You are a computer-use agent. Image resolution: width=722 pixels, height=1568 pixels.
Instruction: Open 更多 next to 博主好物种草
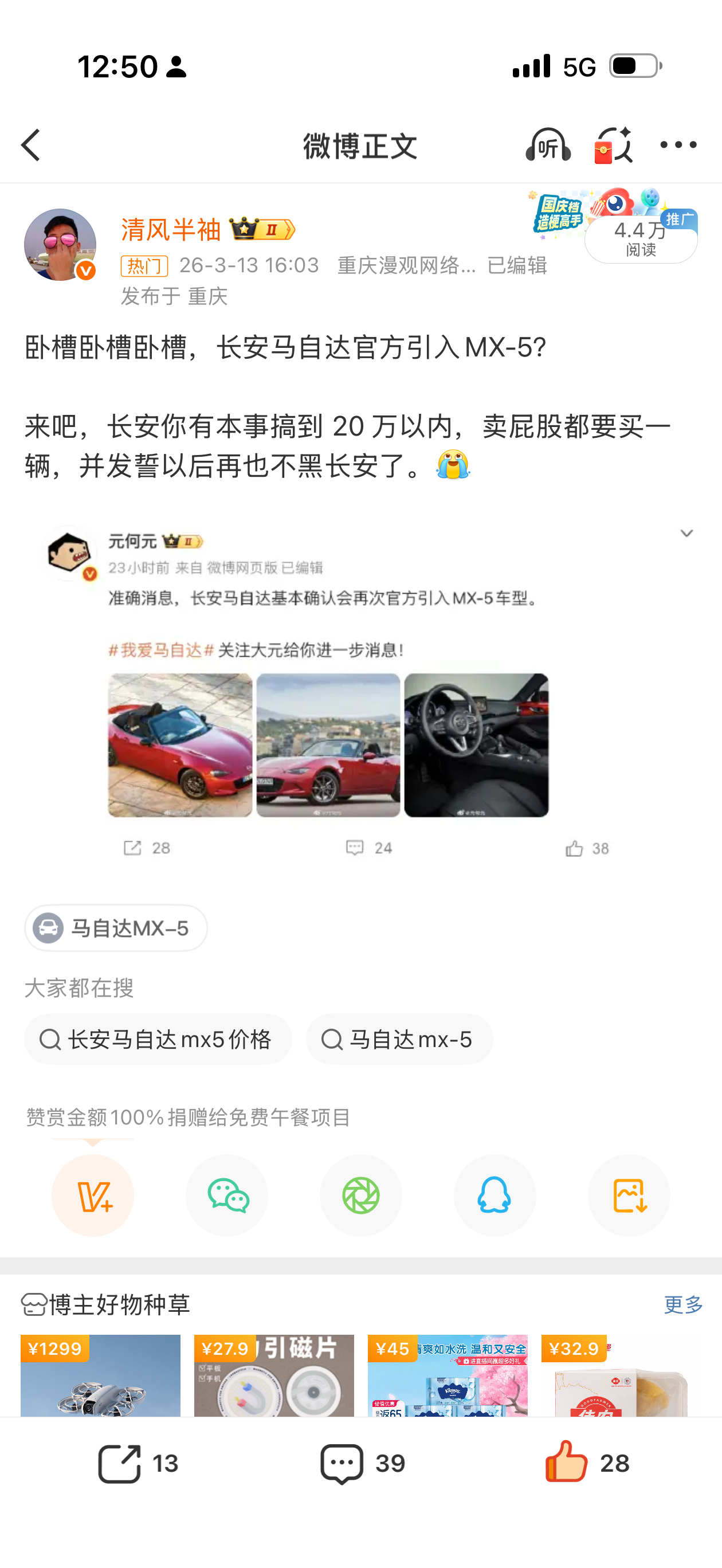tap(684, 1304)
